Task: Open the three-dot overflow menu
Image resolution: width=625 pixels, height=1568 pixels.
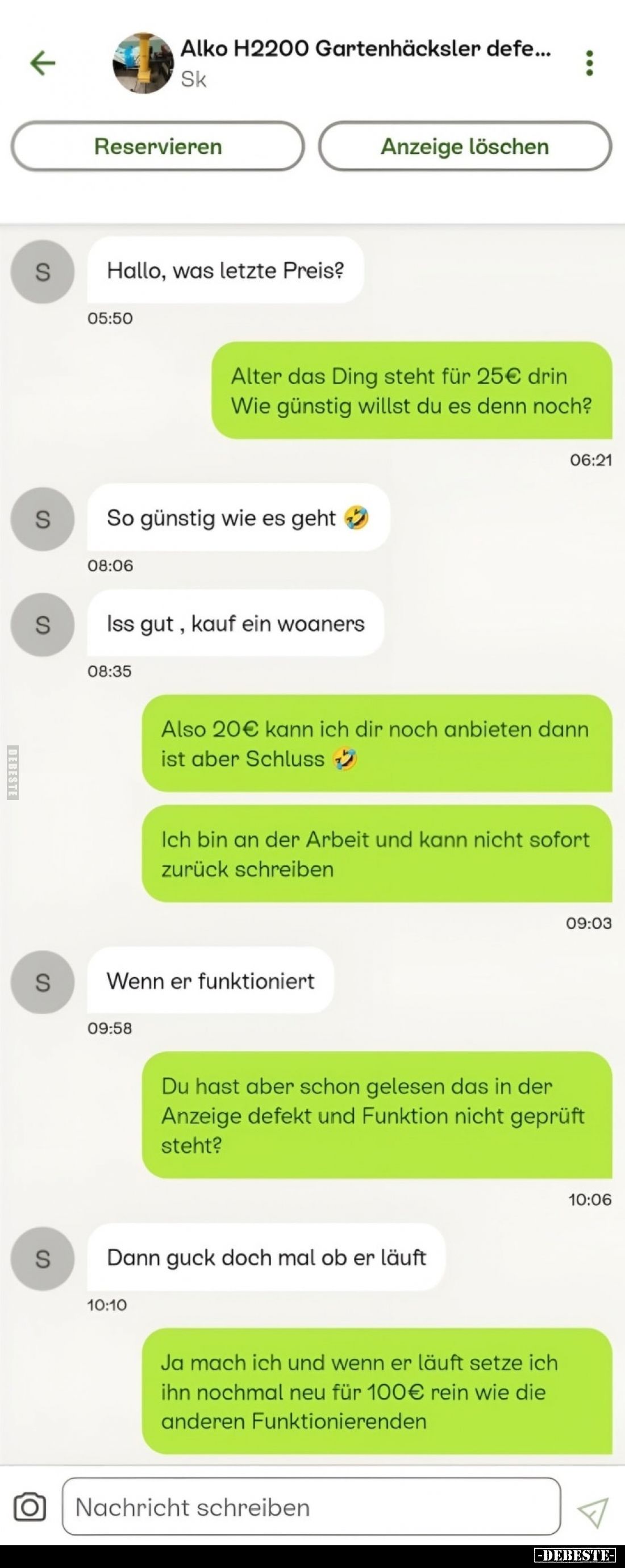Action: [589, 63]
